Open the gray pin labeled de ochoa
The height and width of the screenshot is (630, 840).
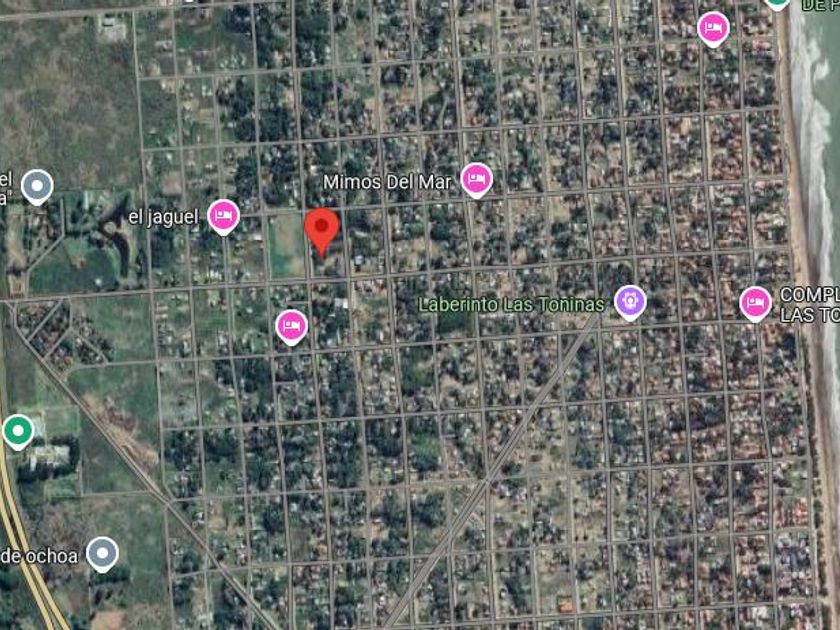102,554
